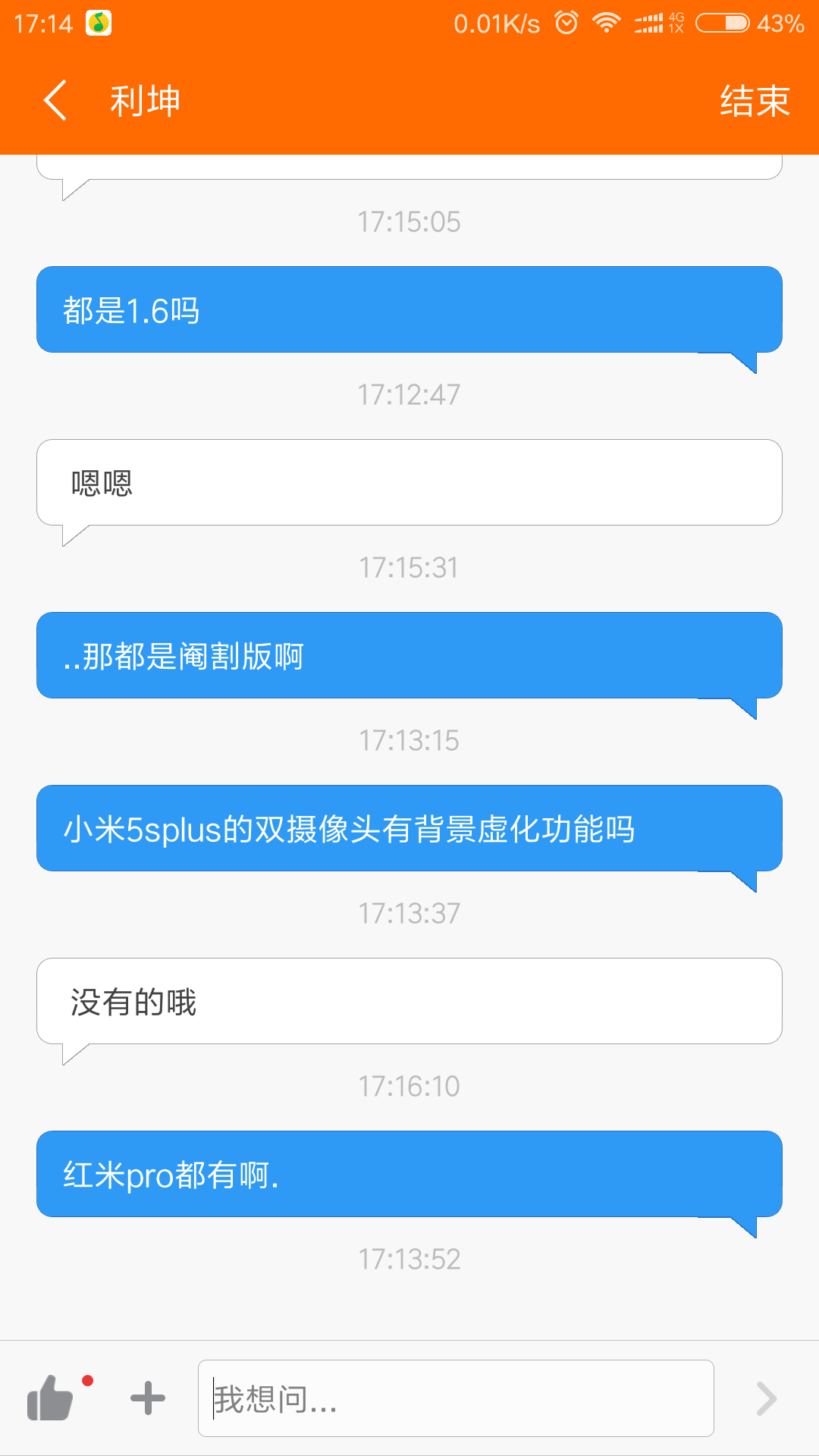Open the plus attachment menu

(148, 1398)
